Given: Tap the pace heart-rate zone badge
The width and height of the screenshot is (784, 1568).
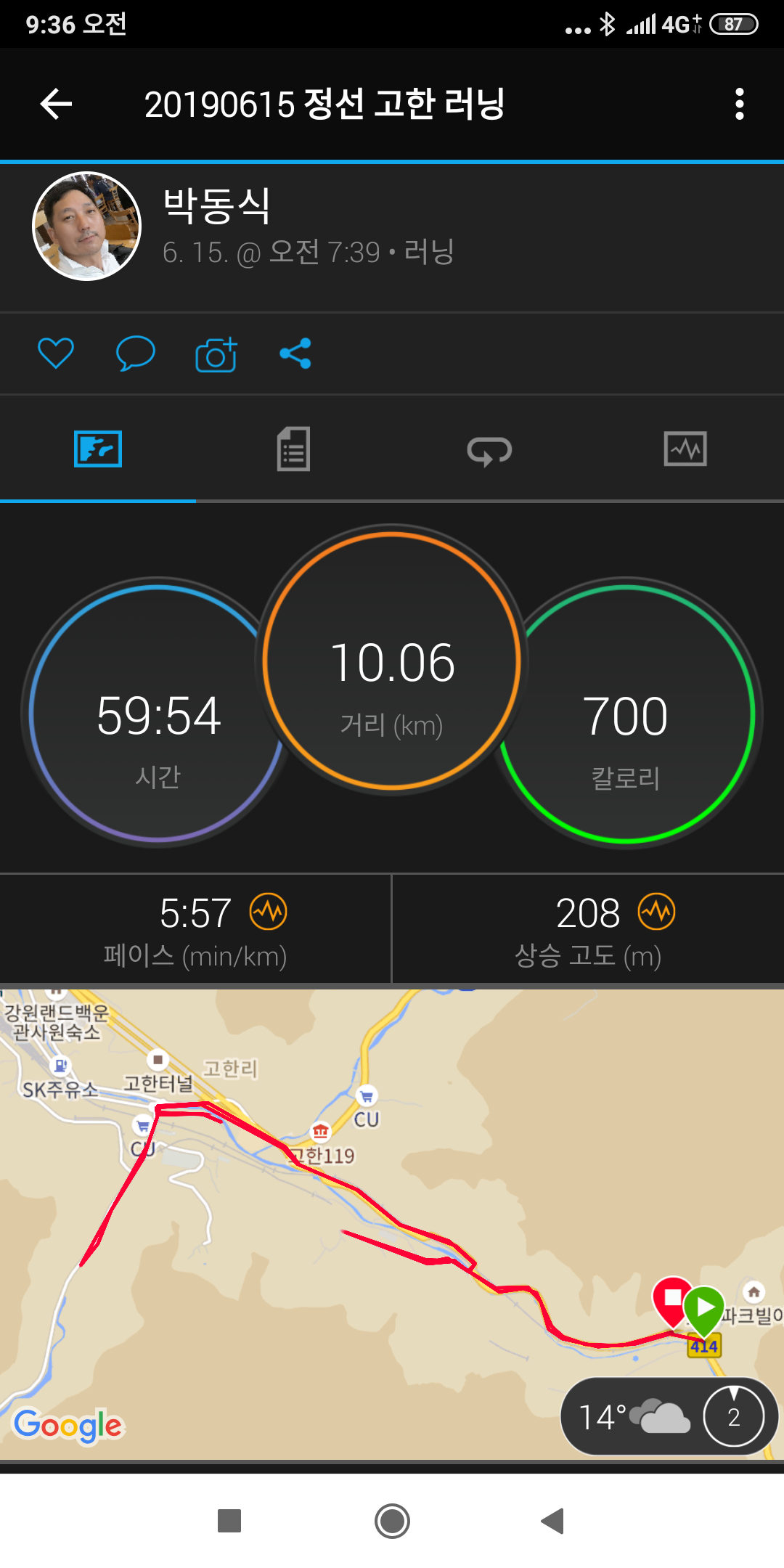Looking at the screenshot, I should click(269, 912).
